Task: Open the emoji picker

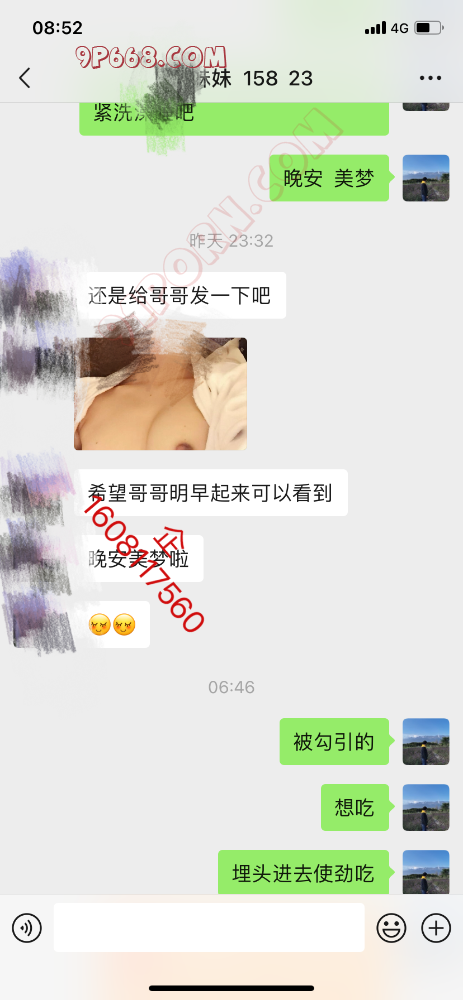Action: (x=391, y=927)
